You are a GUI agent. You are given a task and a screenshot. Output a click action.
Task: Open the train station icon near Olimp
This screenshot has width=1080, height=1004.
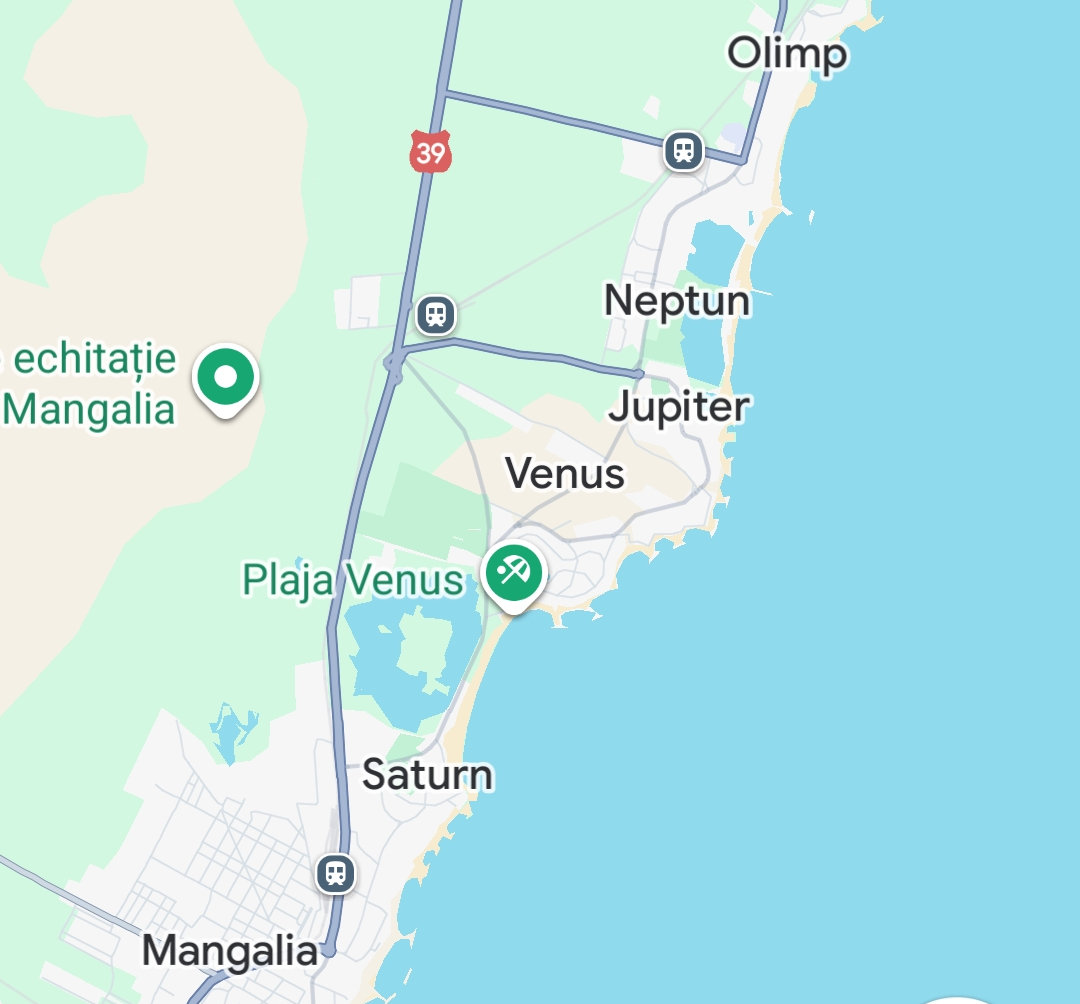(x=684, y=151)
